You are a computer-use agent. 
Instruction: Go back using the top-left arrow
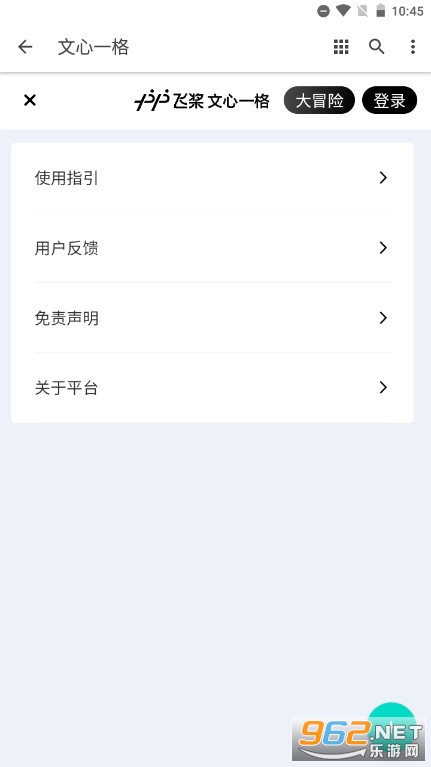pyautogui.click(x=25, y=47)
